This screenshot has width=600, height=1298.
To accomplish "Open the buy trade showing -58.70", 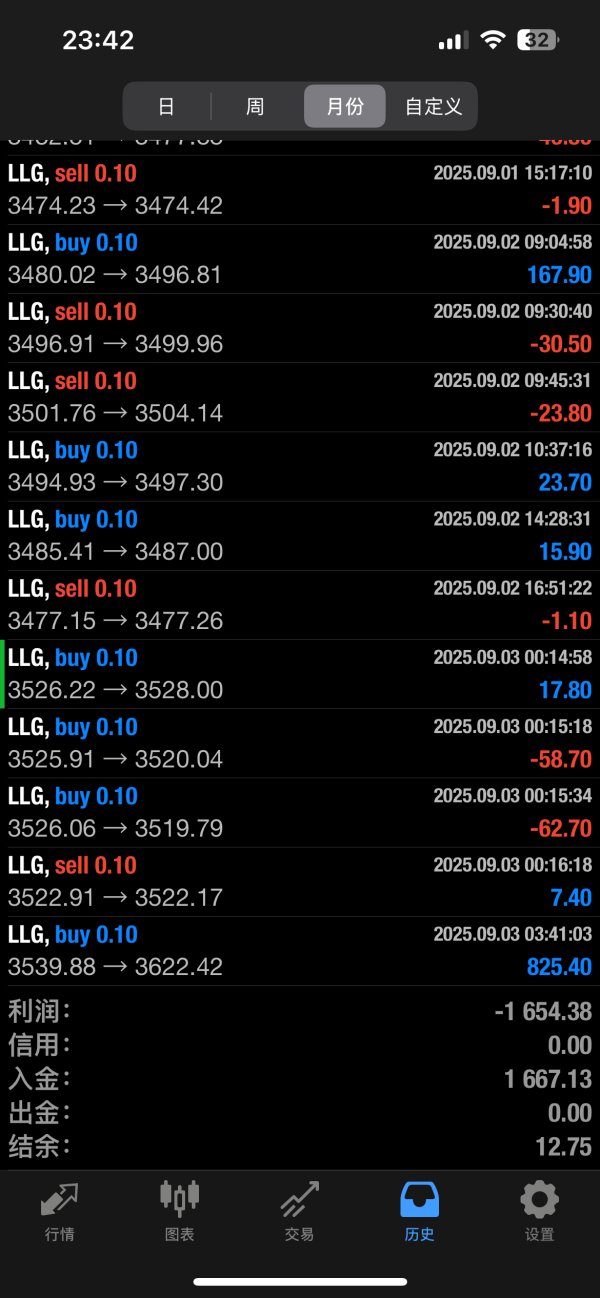I will 300,743.
